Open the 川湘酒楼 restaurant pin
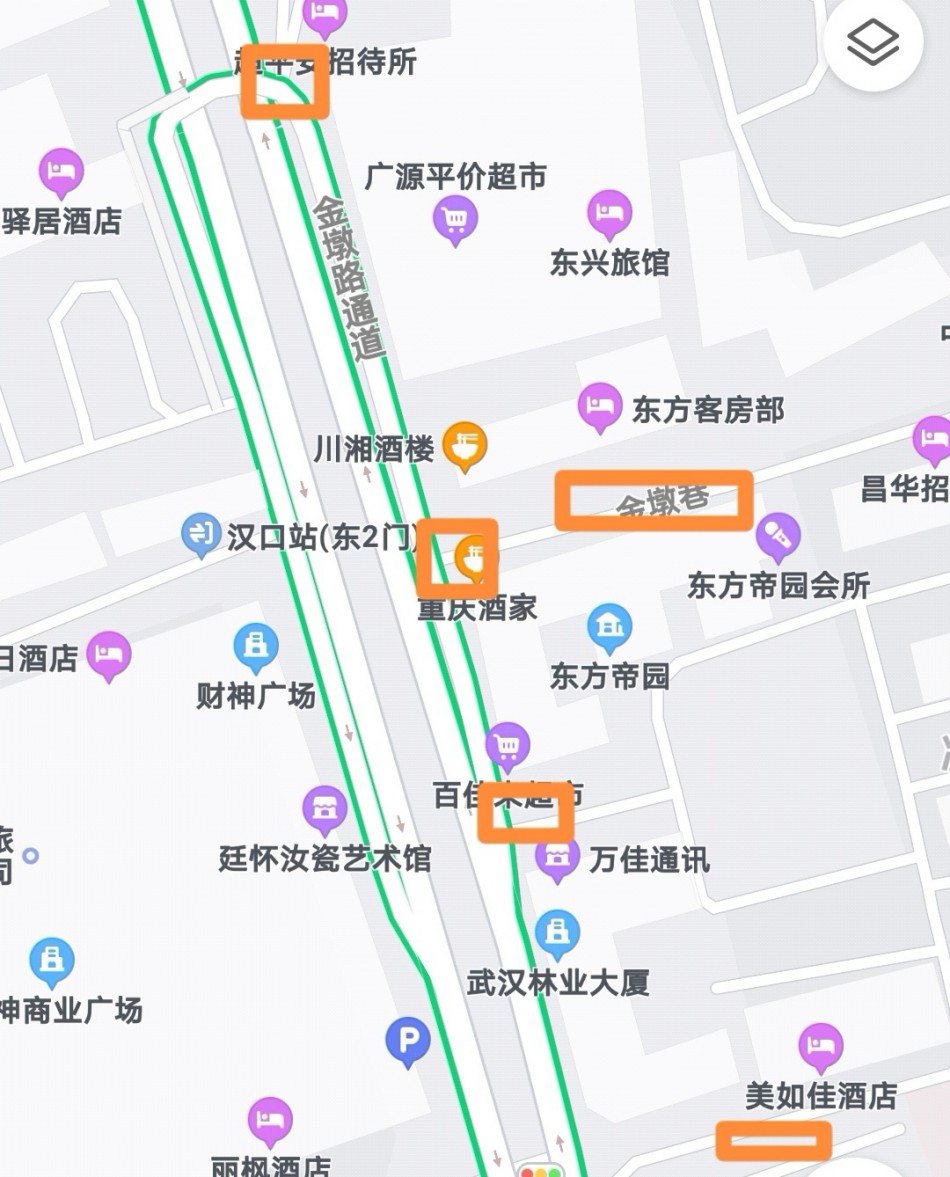The width and height of the screenshot is (950, 1177). pyautogui.click(x=465, y=444)
